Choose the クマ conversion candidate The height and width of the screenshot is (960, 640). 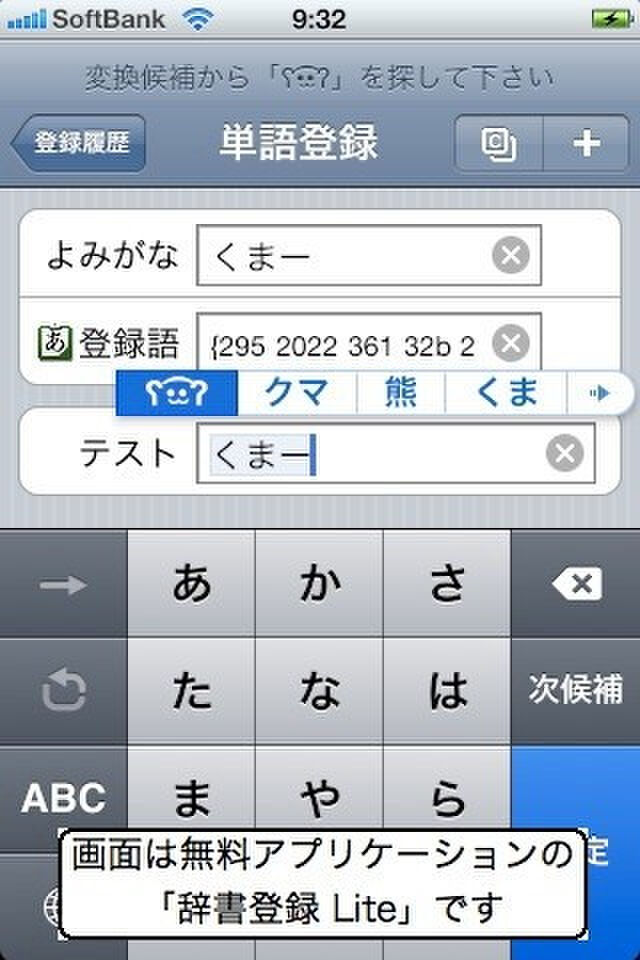coord(297,393)
